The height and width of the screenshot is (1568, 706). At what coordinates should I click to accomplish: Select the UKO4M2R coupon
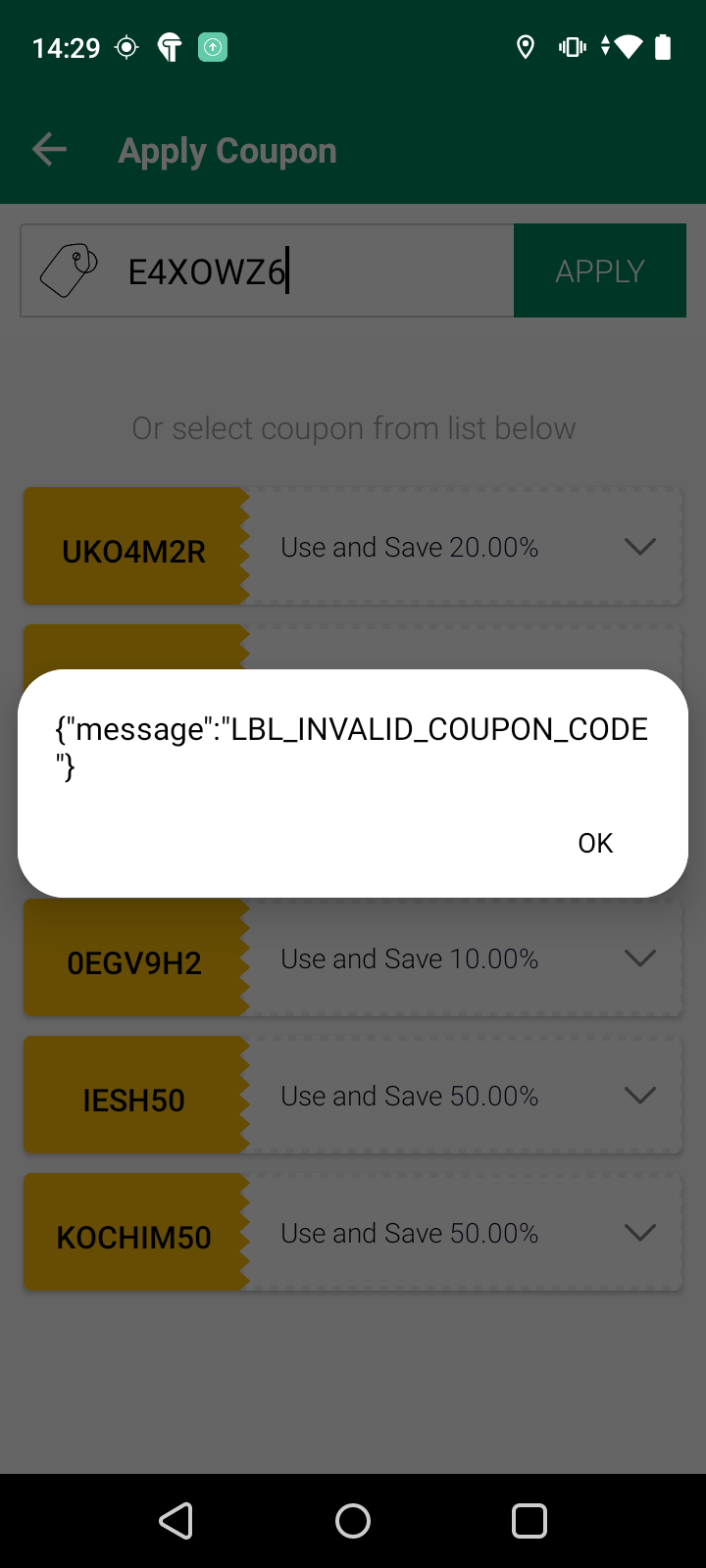[134, 551]
